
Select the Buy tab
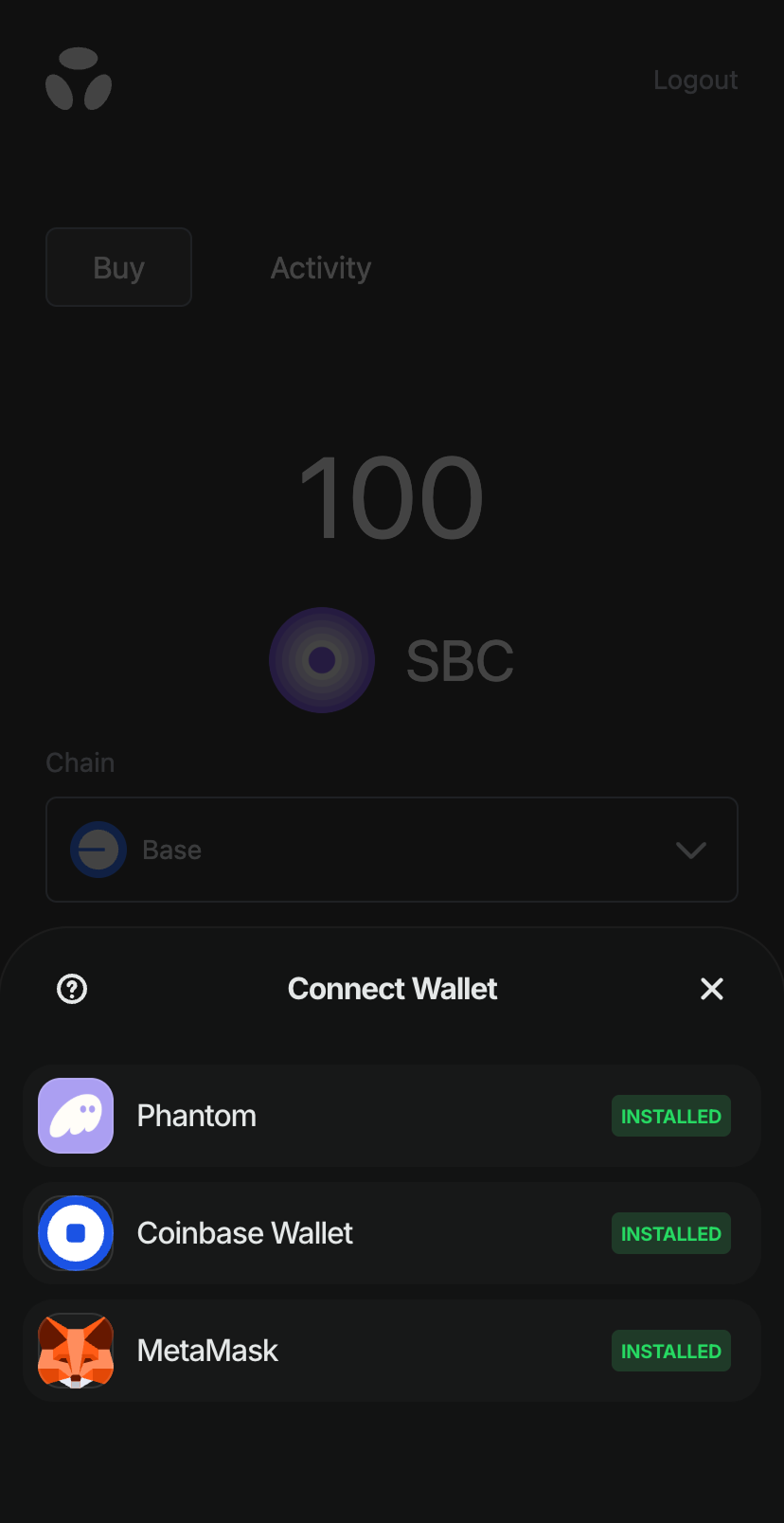coord(119,268)
